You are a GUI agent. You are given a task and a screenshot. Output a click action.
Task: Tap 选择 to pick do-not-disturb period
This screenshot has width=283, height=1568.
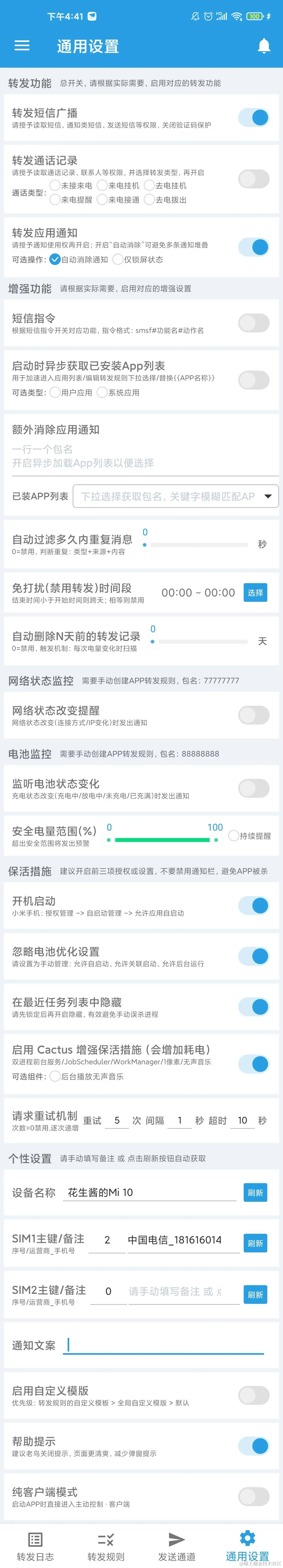(255, 592)
